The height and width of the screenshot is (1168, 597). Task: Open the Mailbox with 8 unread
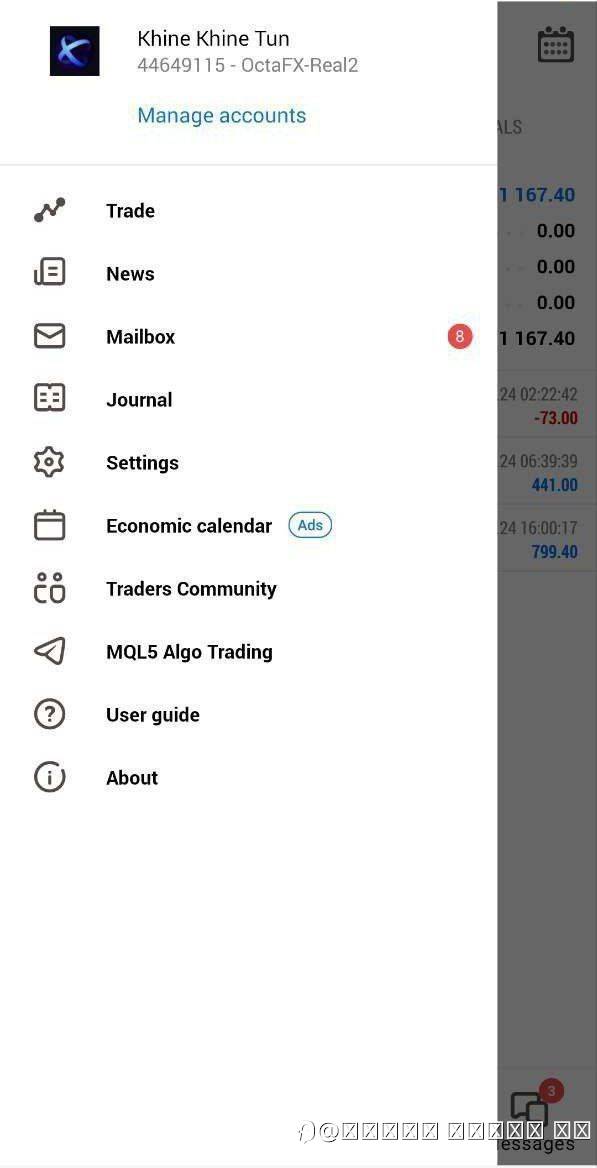[248, 337]
